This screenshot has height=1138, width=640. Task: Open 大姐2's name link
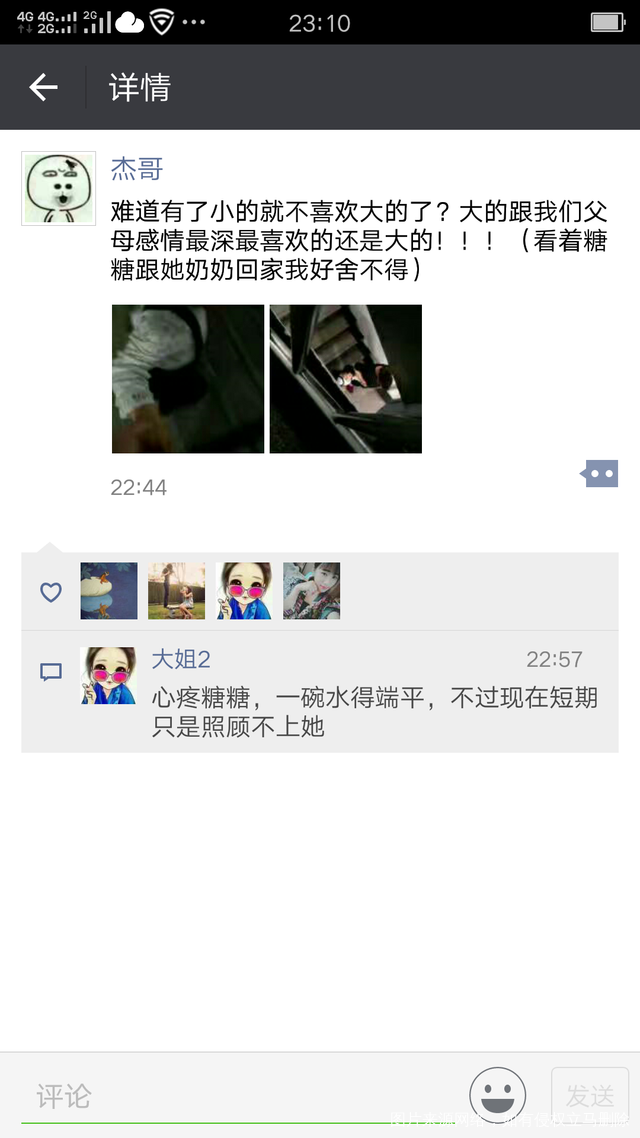point(181,660)
